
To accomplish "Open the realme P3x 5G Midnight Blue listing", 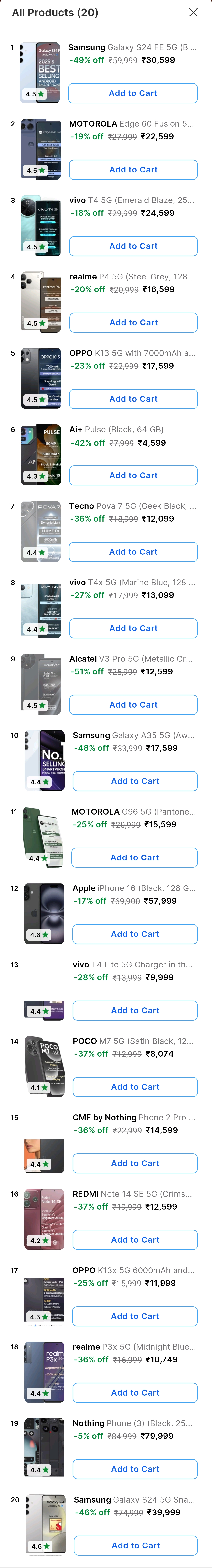I will 134,1347.
